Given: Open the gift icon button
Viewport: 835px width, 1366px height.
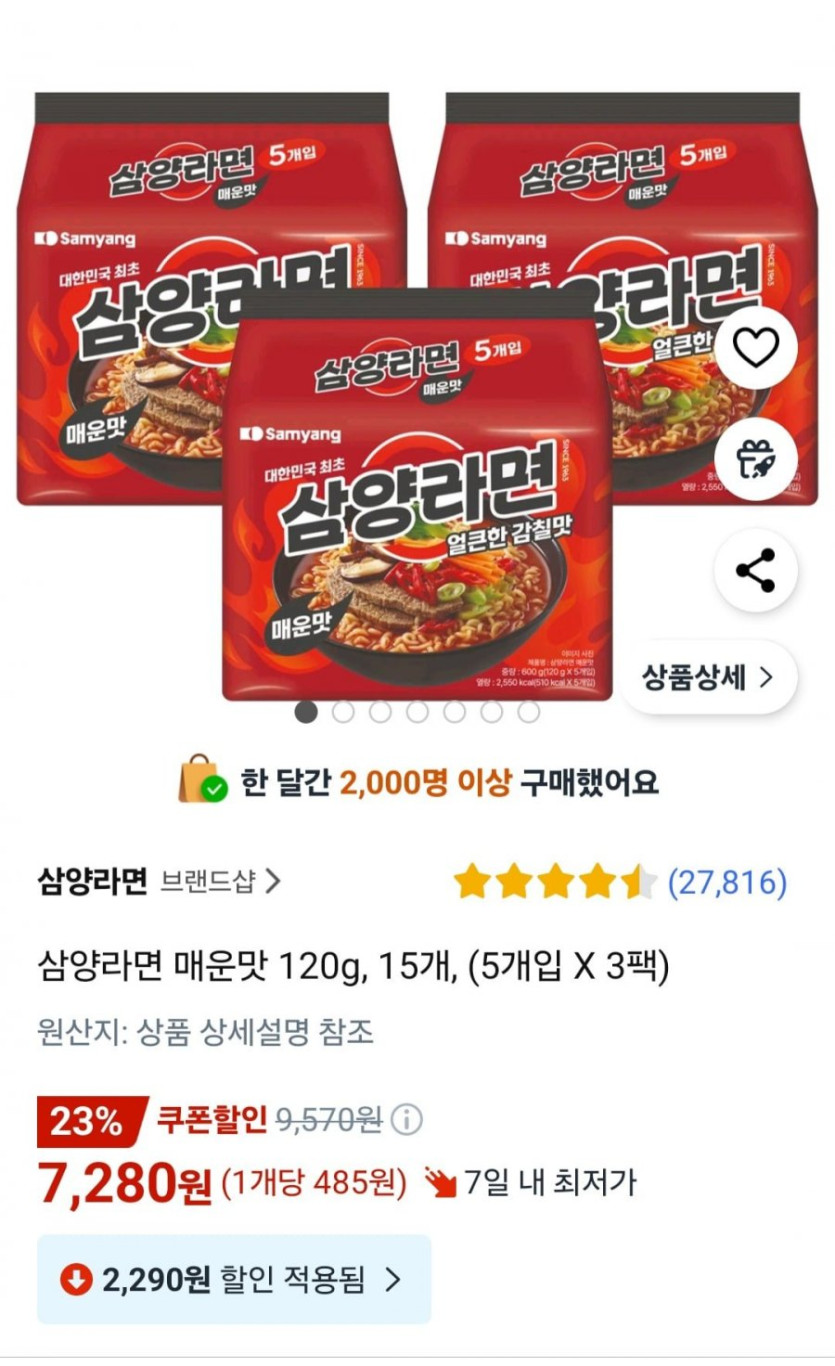Looking at the screenshot, I should pos(755,459).
